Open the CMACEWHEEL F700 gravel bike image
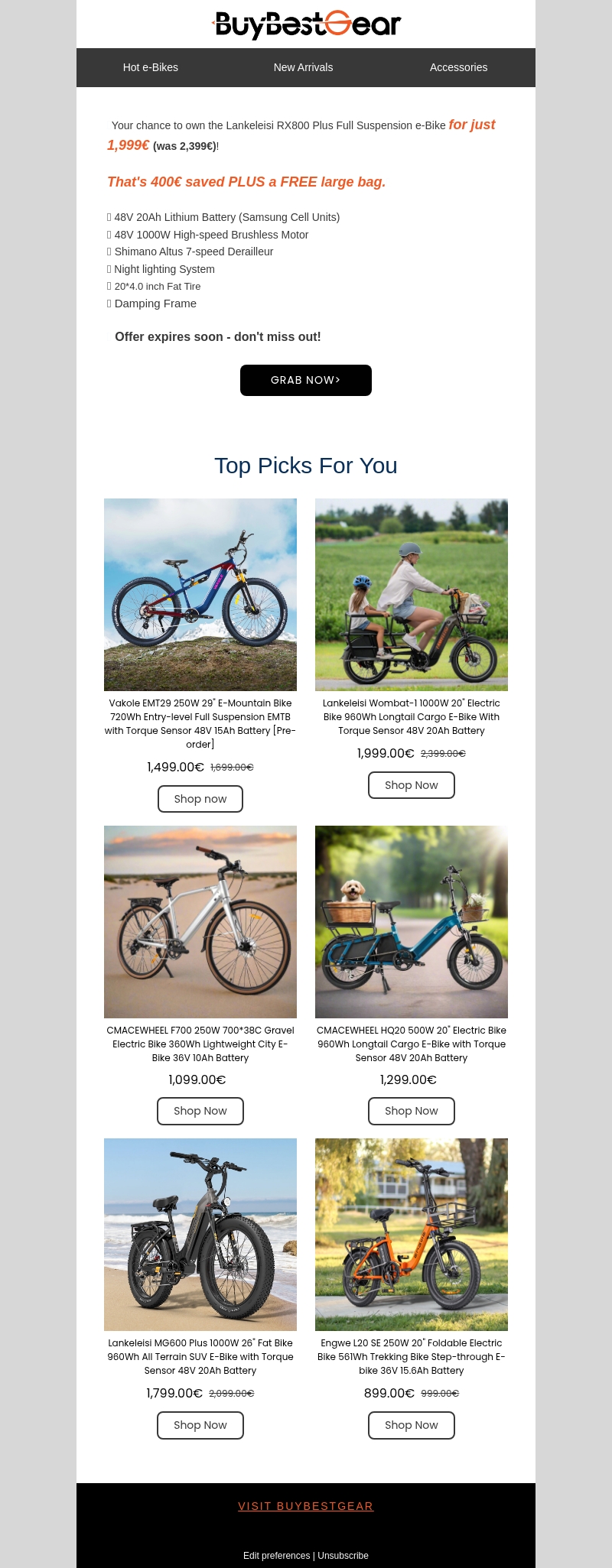The width and height of the screenshot is (612, 1568). coord(200,921)
